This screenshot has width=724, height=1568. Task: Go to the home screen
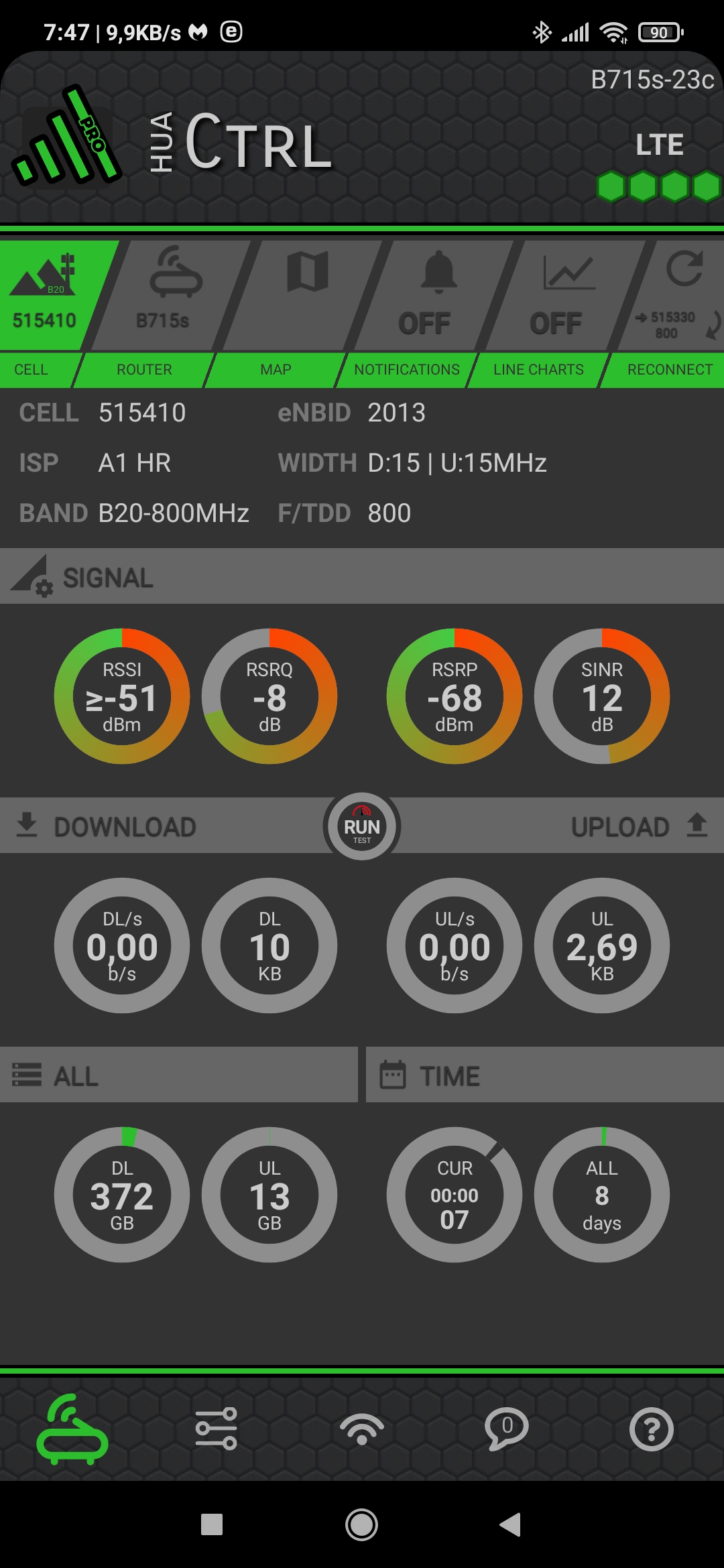[362, 1524]
